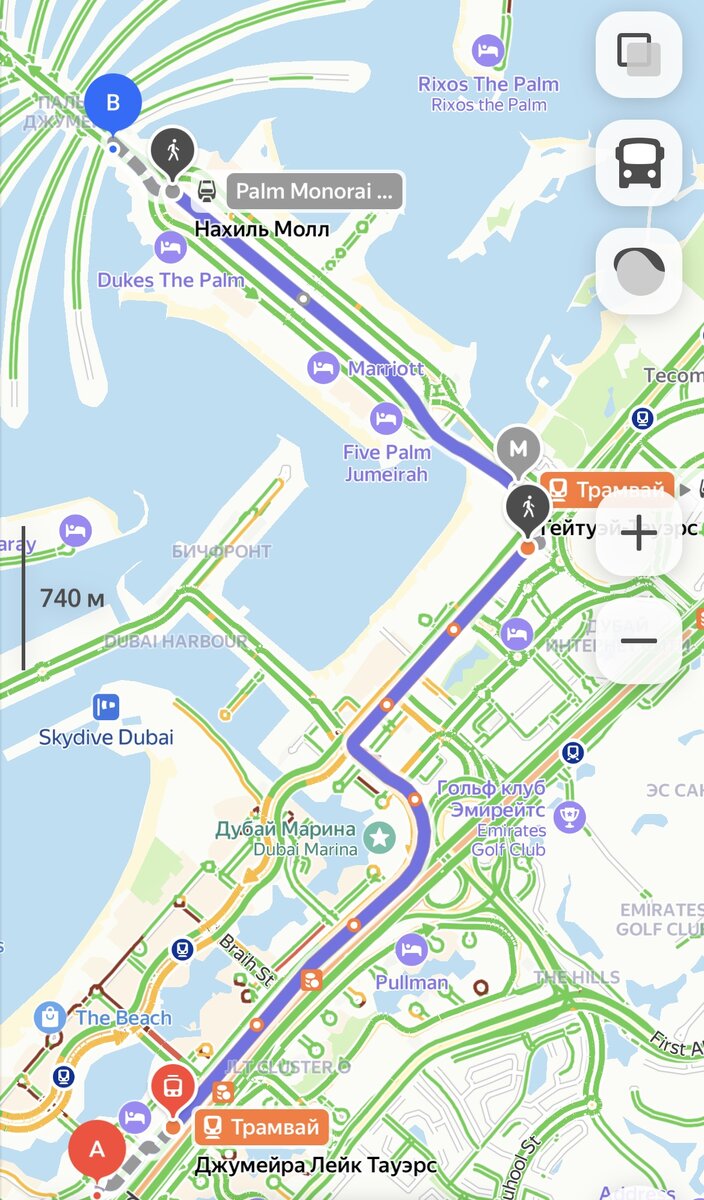
Task: Open the Rixos The Palm hotel marker
Action: click(x=488, y=50)
